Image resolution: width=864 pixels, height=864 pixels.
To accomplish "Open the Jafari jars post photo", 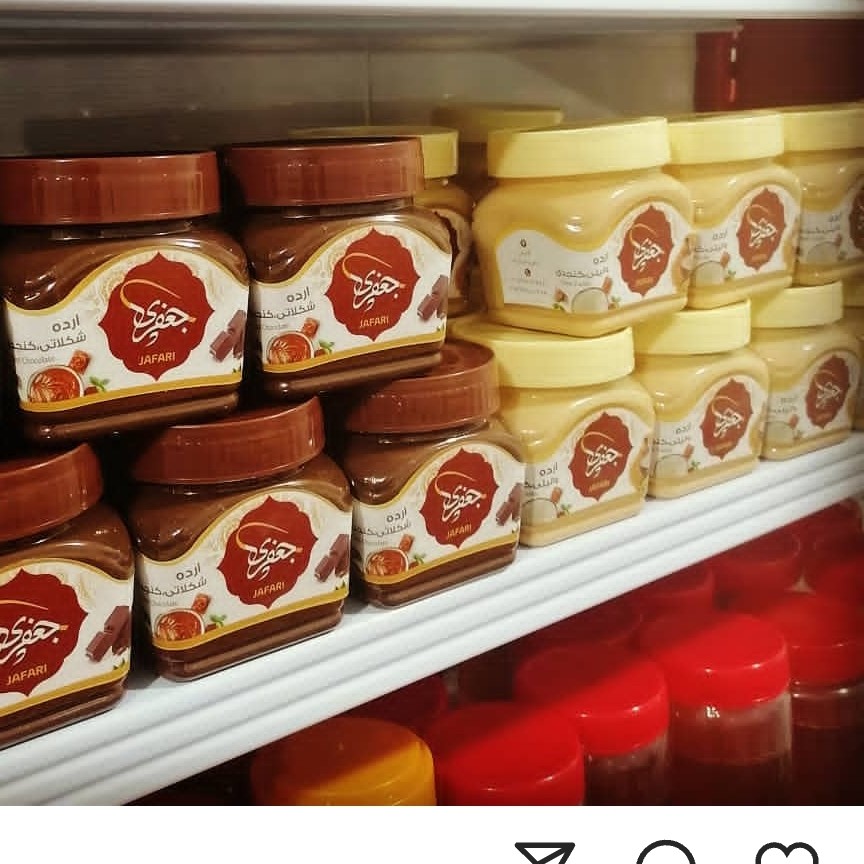I will tap(432, 400).
